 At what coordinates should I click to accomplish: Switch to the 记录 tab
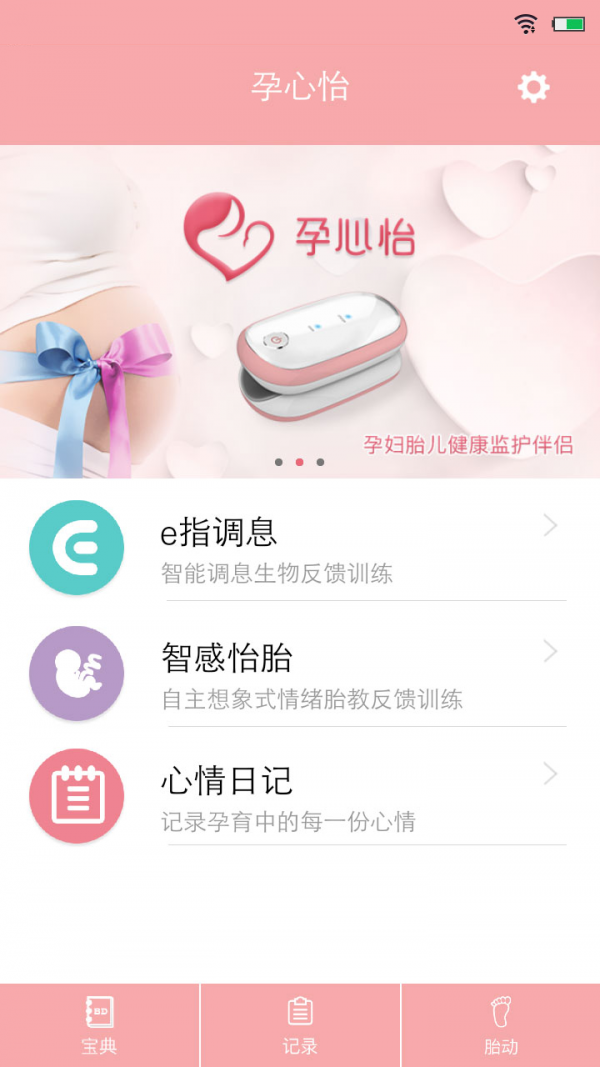(x=300, y=1025)
